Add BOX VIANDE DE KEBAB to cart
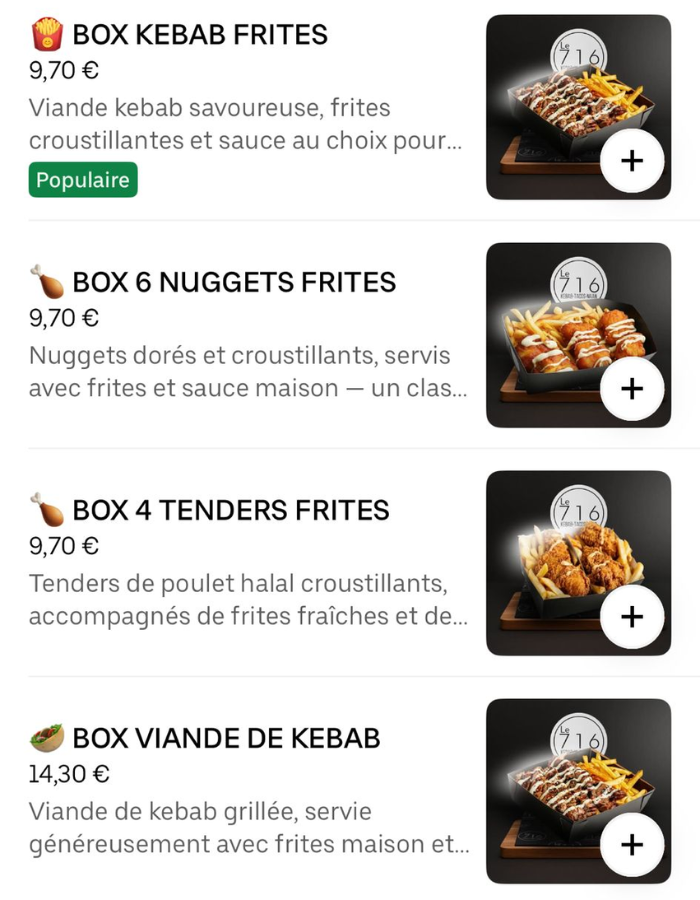The width and height of the screenshot is (700, 900). click(x=632, y=844)
